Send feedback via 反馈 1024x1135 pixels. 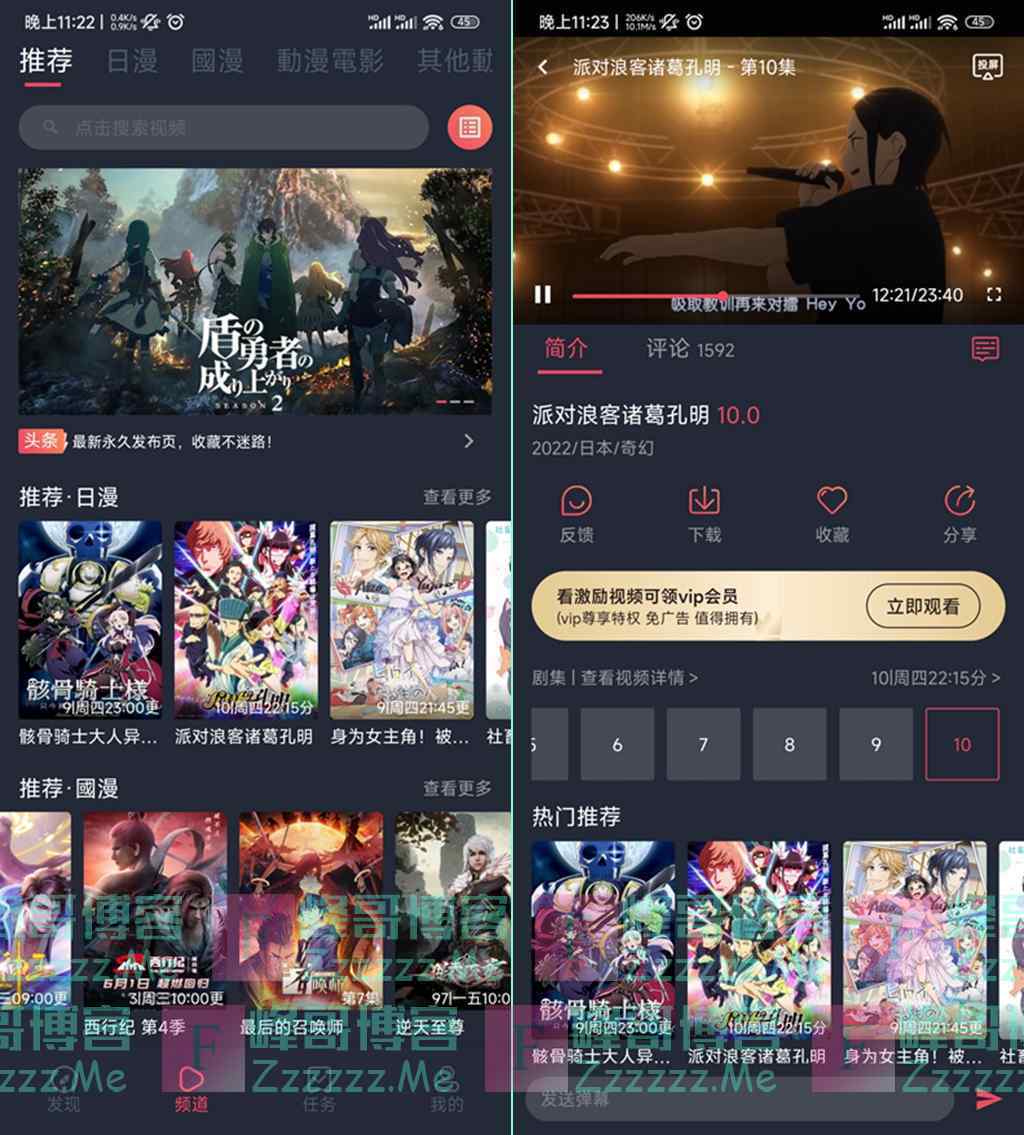point(577,513)
